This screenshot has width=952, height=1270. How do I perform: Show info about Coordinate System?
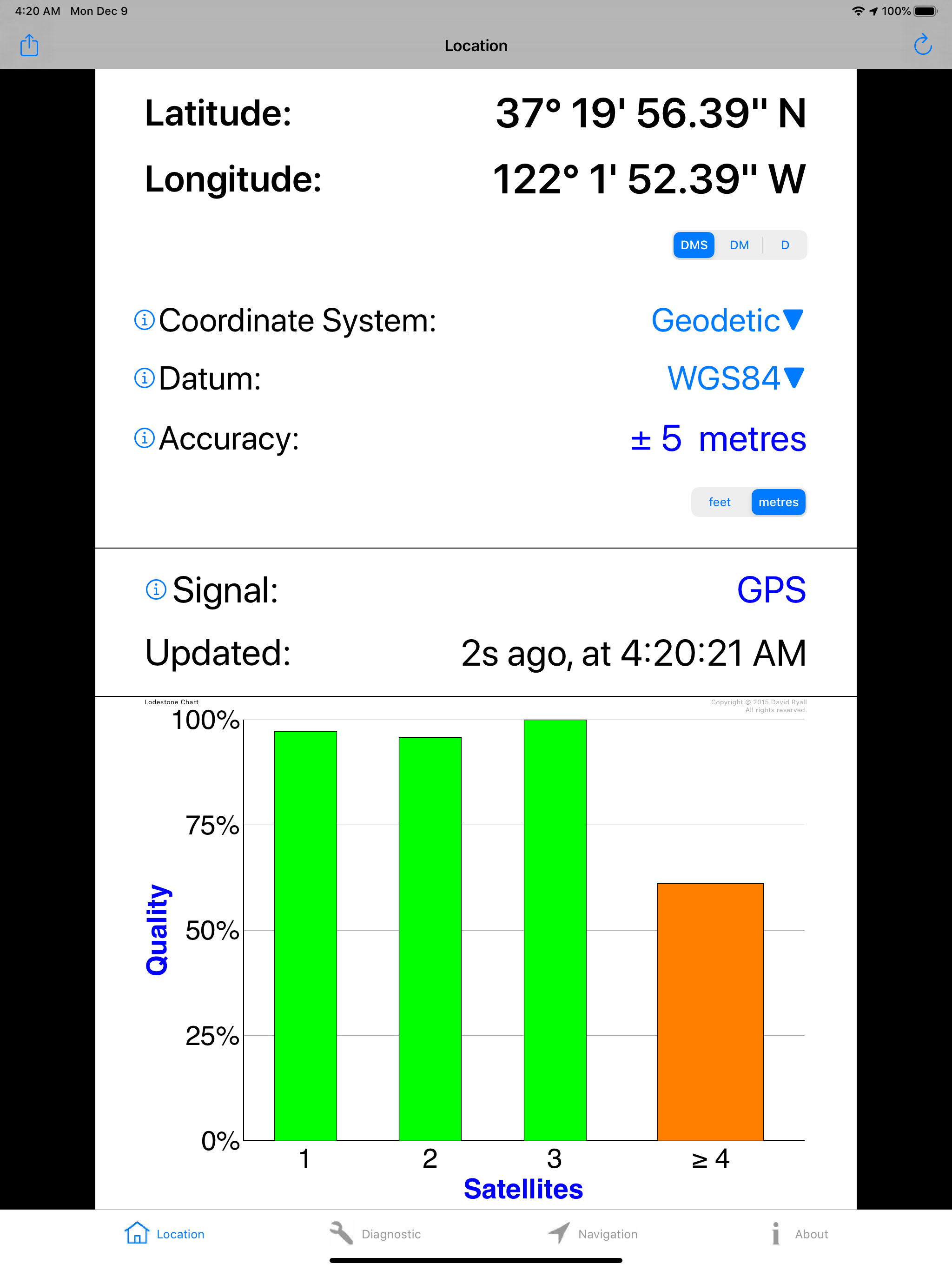coord(144,320)
